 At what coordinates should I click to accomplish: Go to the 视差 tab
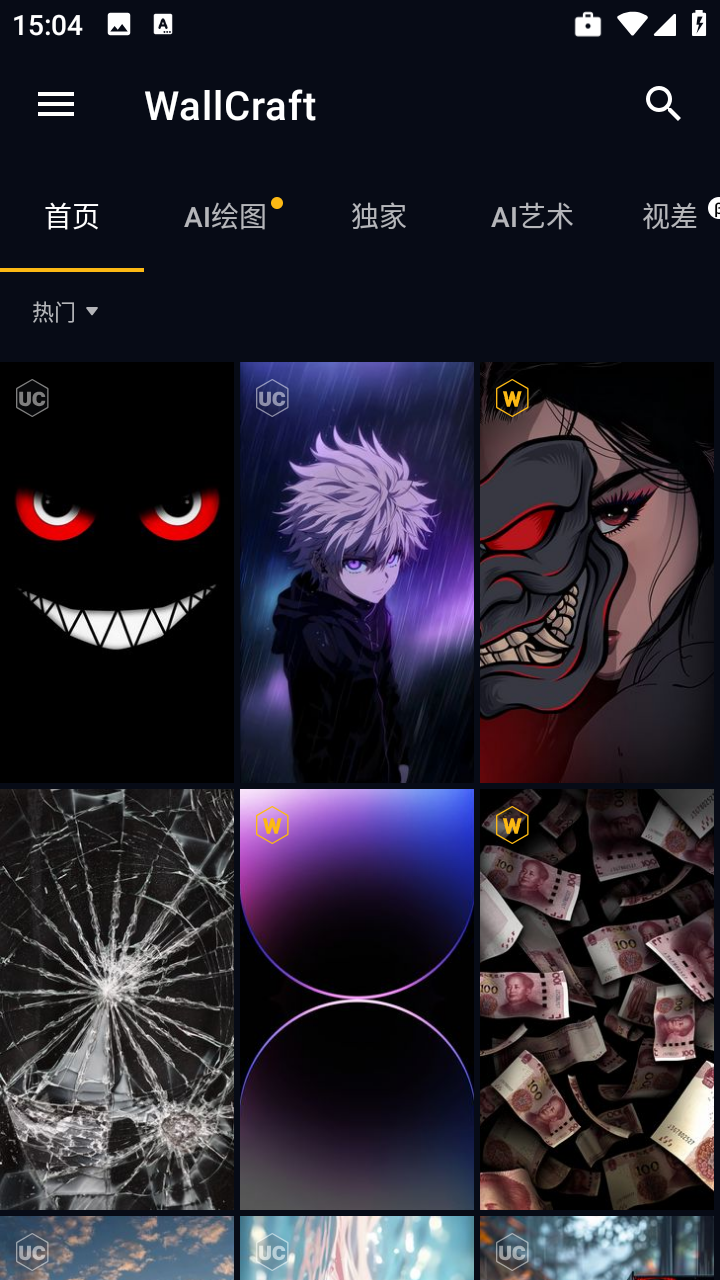[x=669, y=216]
